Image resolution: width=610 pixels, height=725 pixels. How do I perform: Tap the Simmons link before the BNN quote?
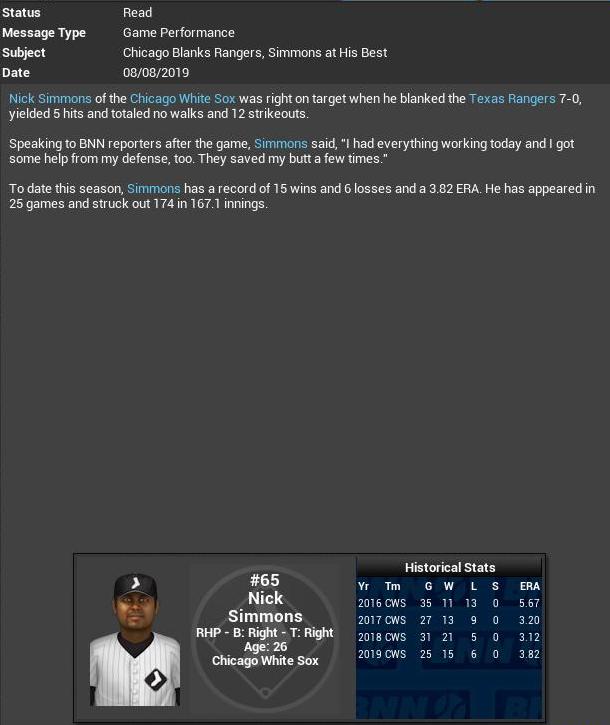(x=281, y=144)
